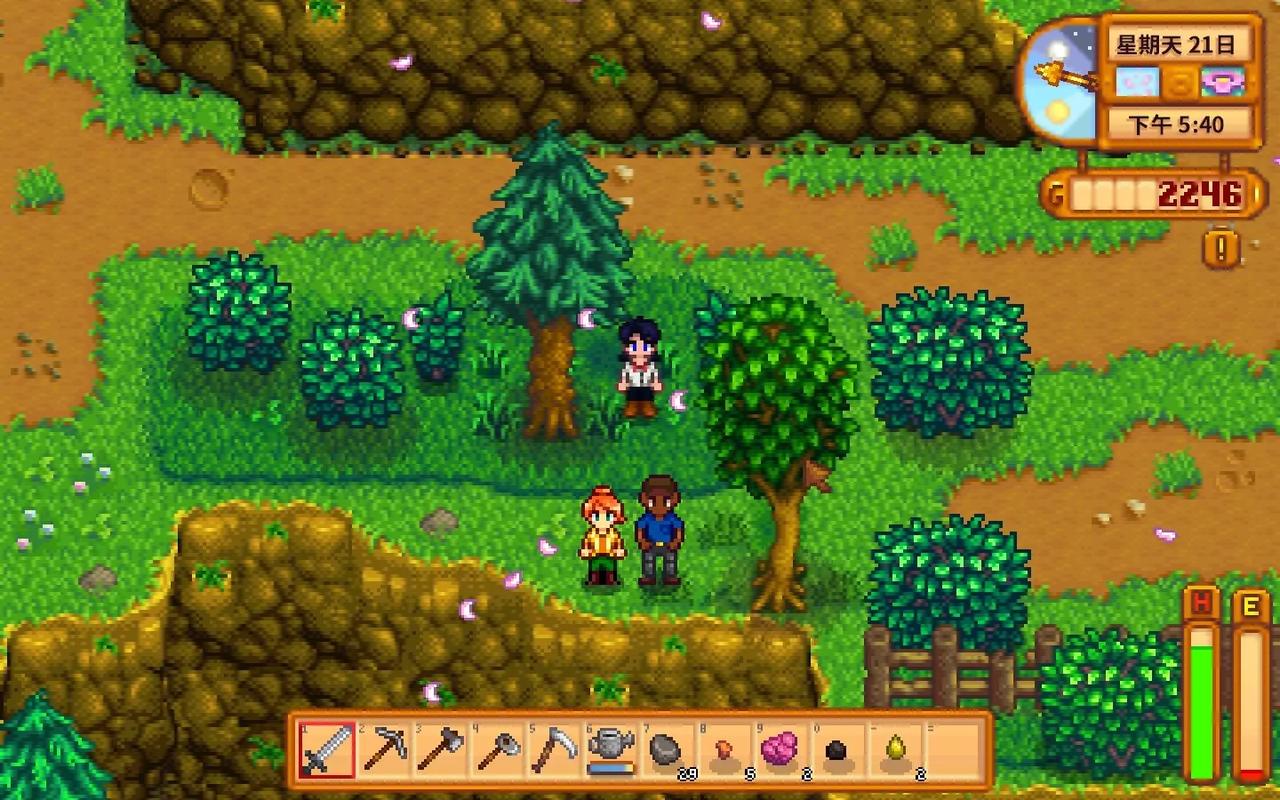1280x800 pixels.
Task: Select the orange item stack of 5
Action: (726, 750)
